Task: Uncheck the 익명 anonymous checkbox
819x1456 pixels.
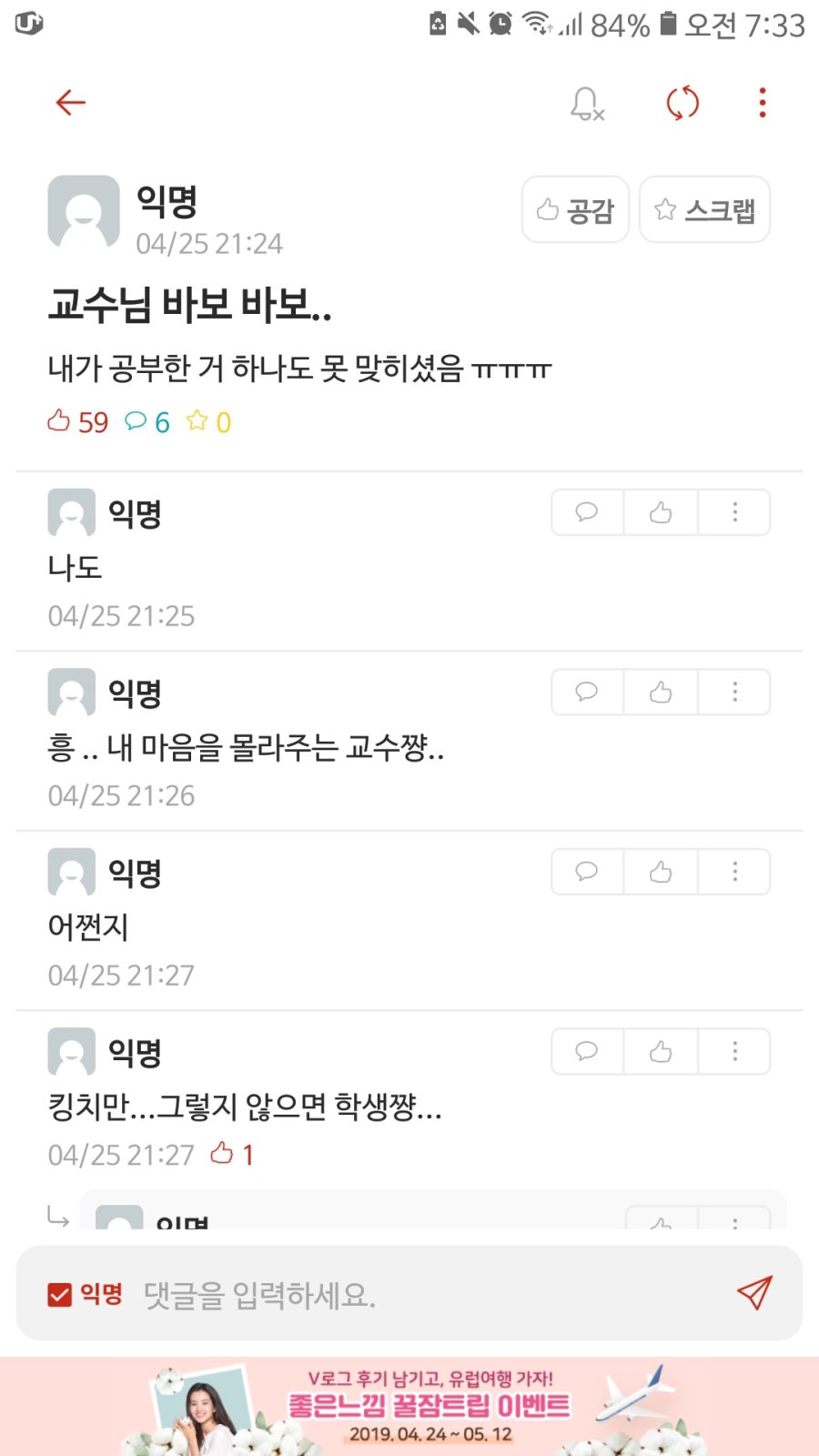Action: tap(60, 1294)
